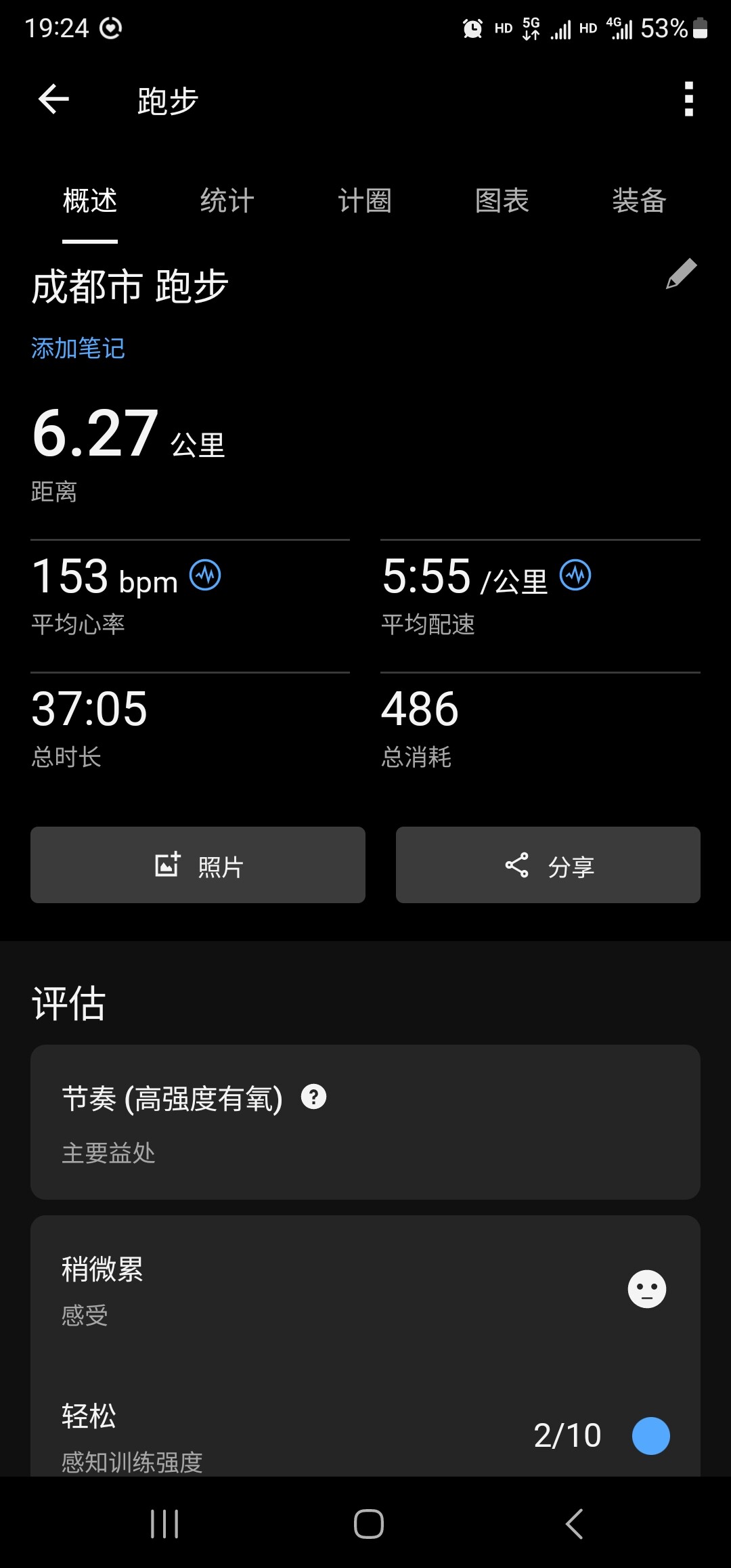Image resolution: width=731 pixels, height=1568 pixels.
Task: Go back using the top arrow
Action: [54, 100]
